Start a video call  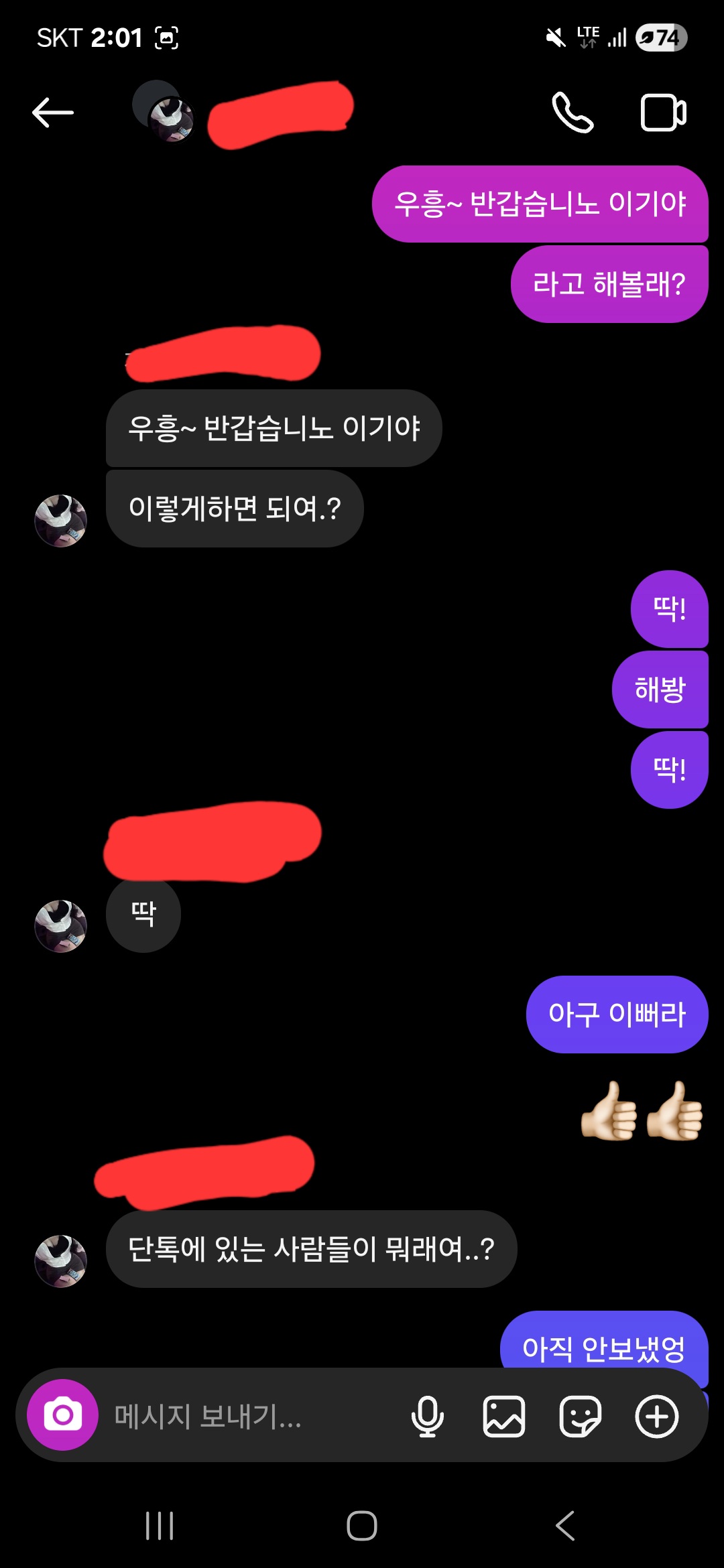pyautogui.click(x=661, y=112)
